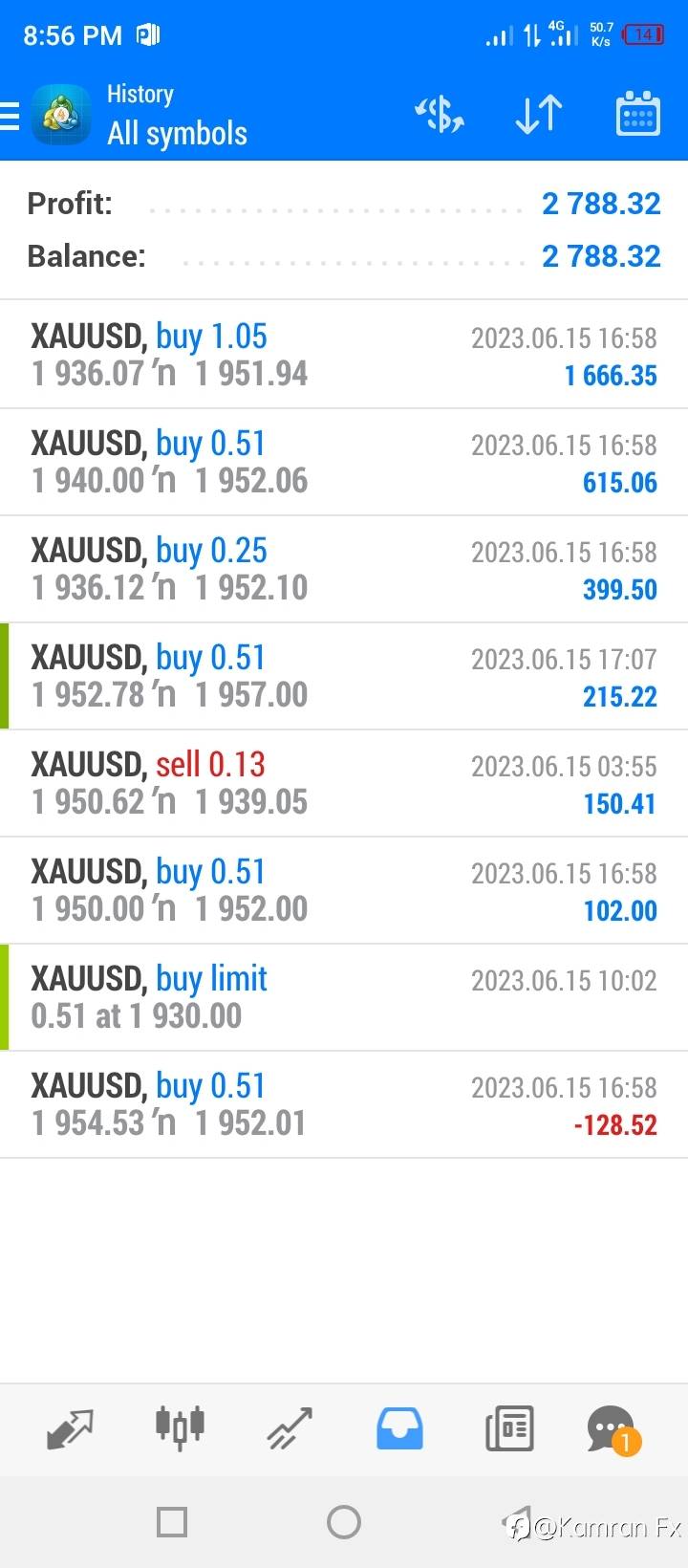Go to the system home screen
The width and height of the screenshot is (688, 1568).
(x=344, y=1521)
